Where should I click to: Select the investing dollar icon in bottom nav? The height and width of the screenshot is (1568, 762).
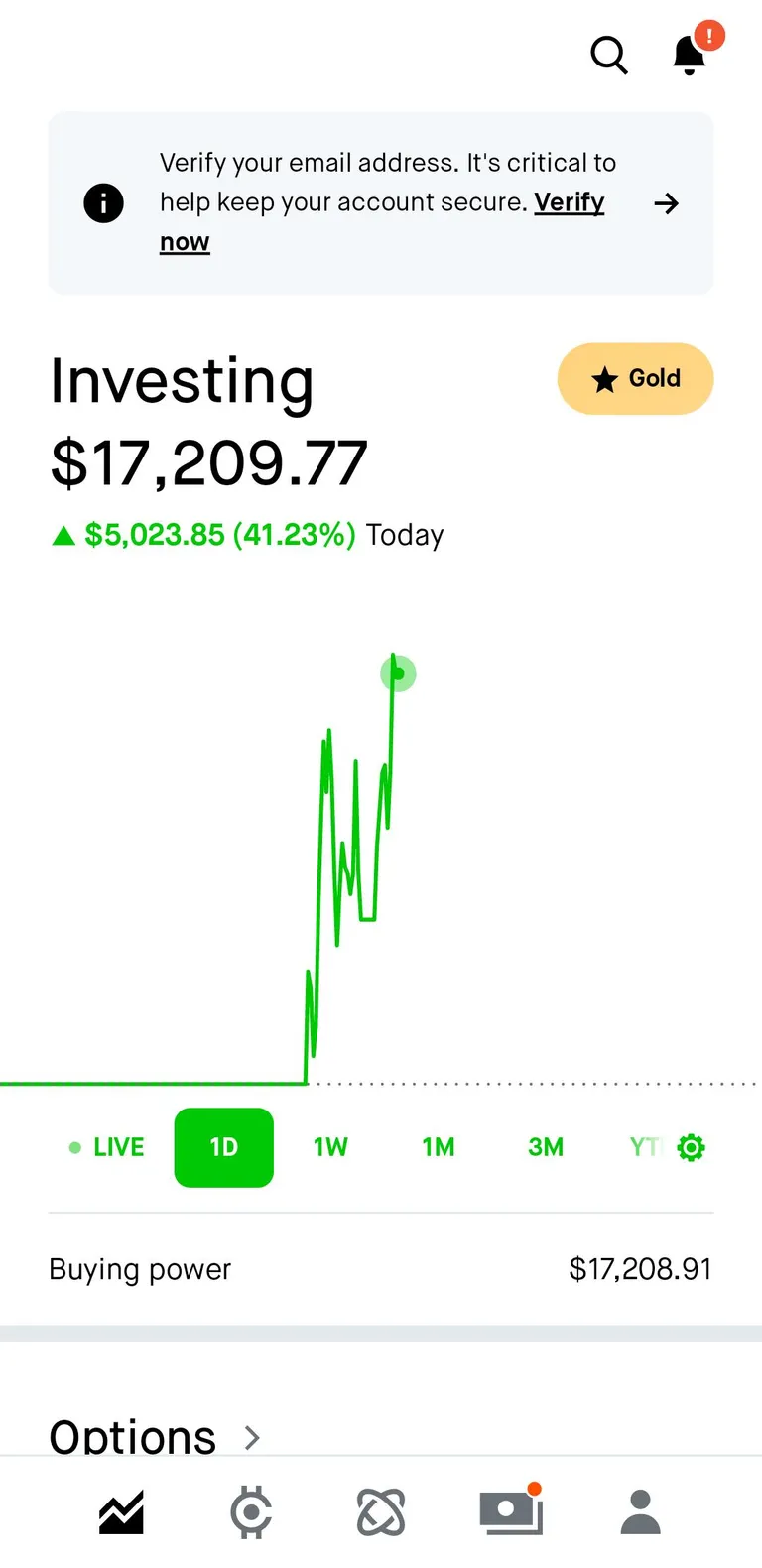click(x=250, y=1511)
